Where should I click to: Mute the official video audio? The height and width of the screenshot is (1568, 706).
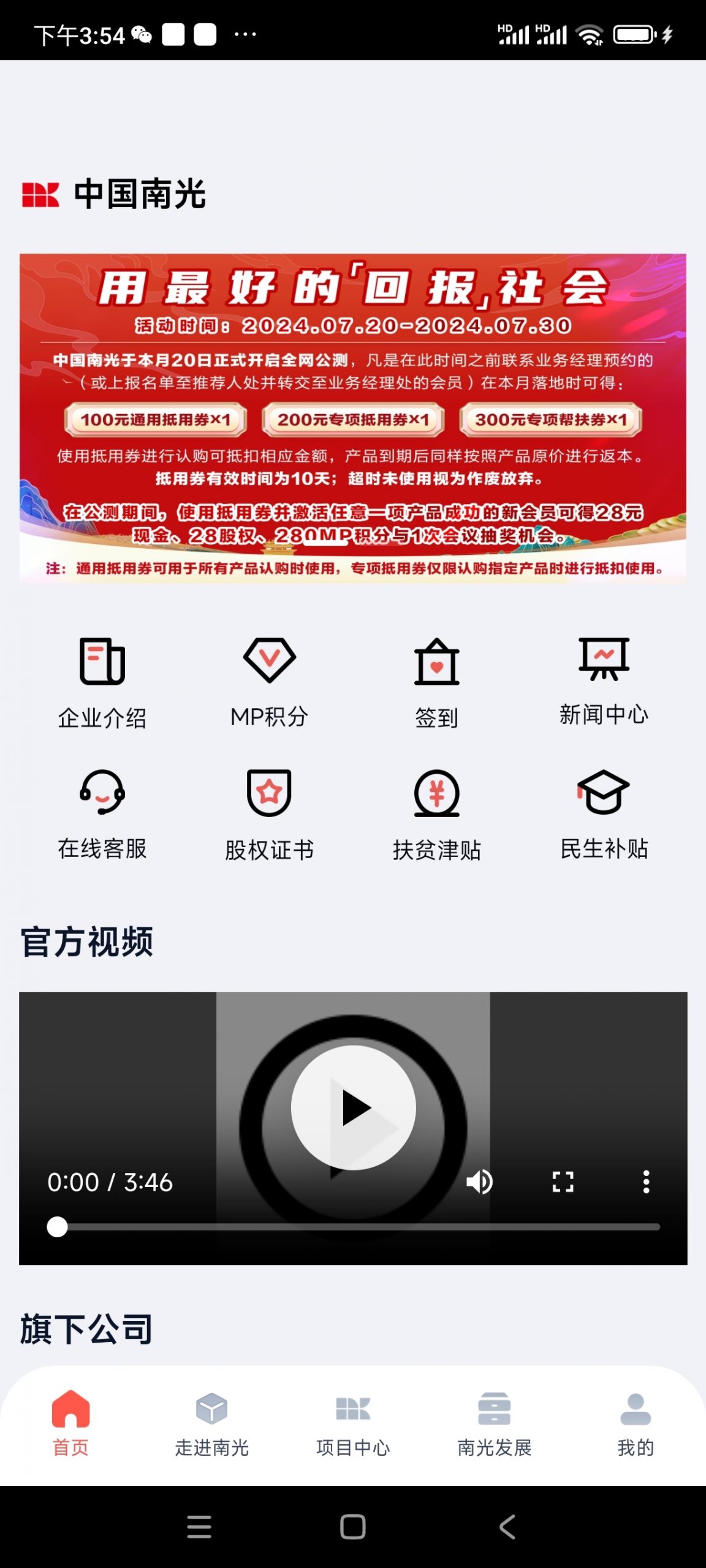[x=480, y=1182]
